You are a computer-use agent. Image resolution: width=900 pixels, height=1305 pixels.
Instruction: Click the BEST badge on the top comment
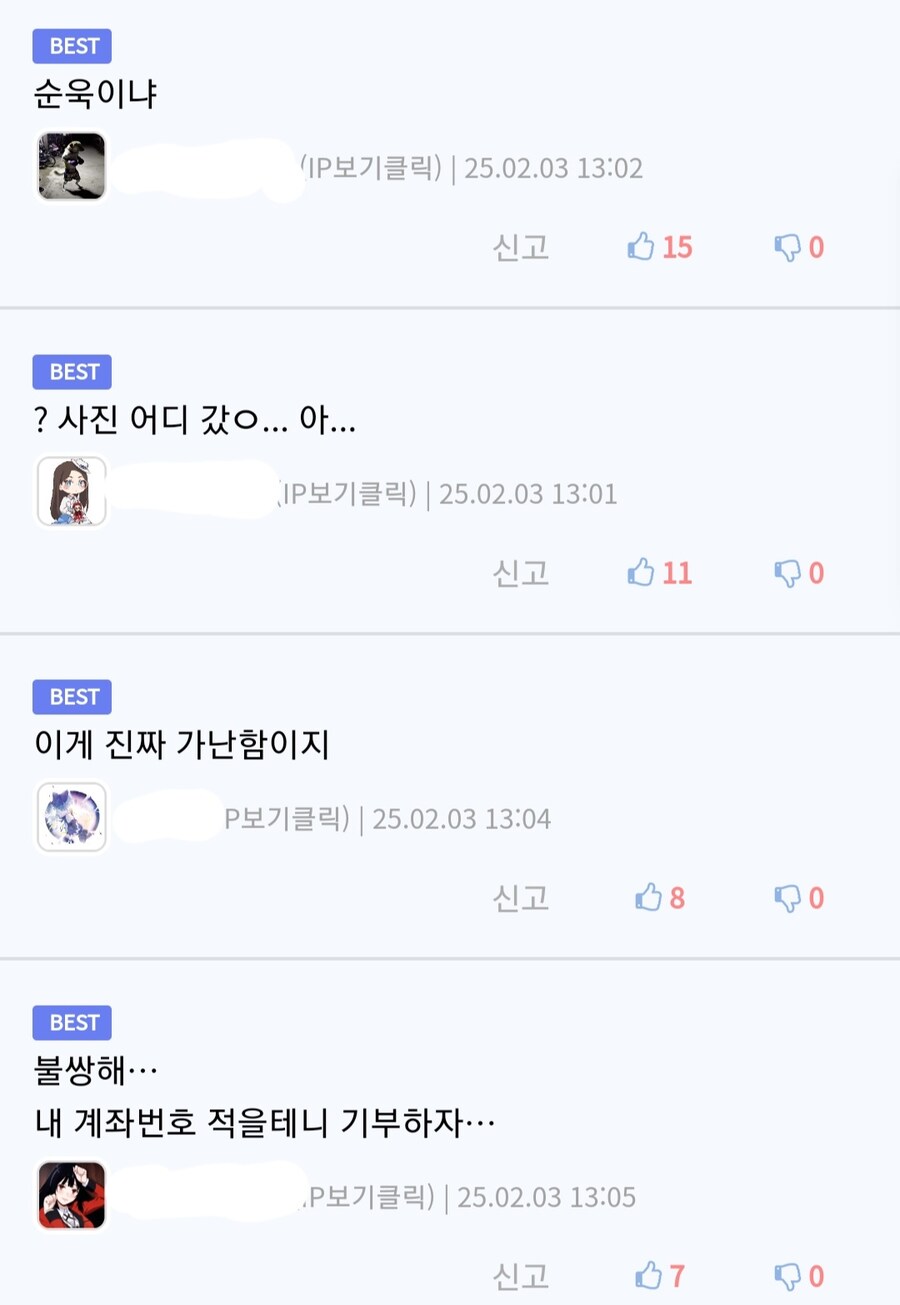(x=71, y=46)
